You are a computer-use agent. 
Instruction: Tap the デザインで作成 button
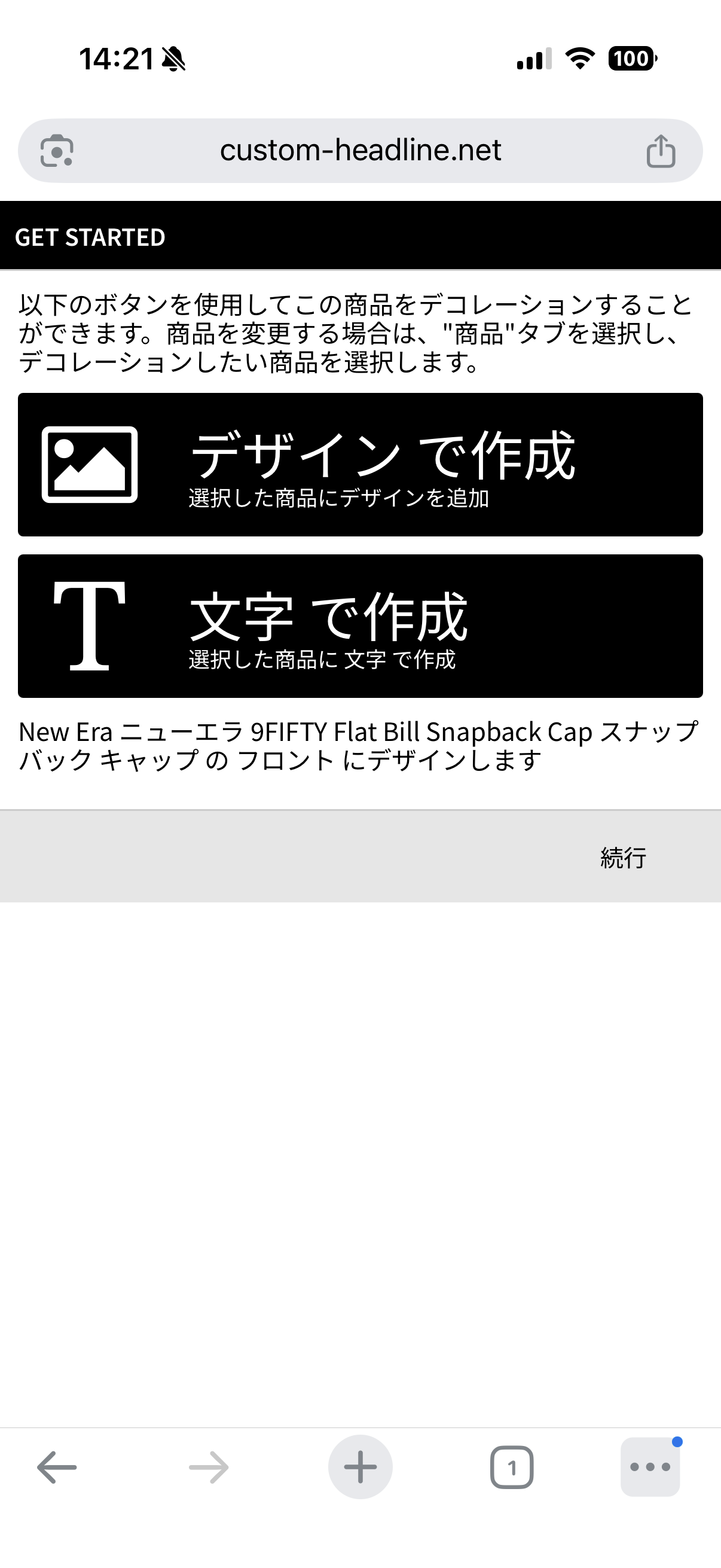click(x=360, y=465)
